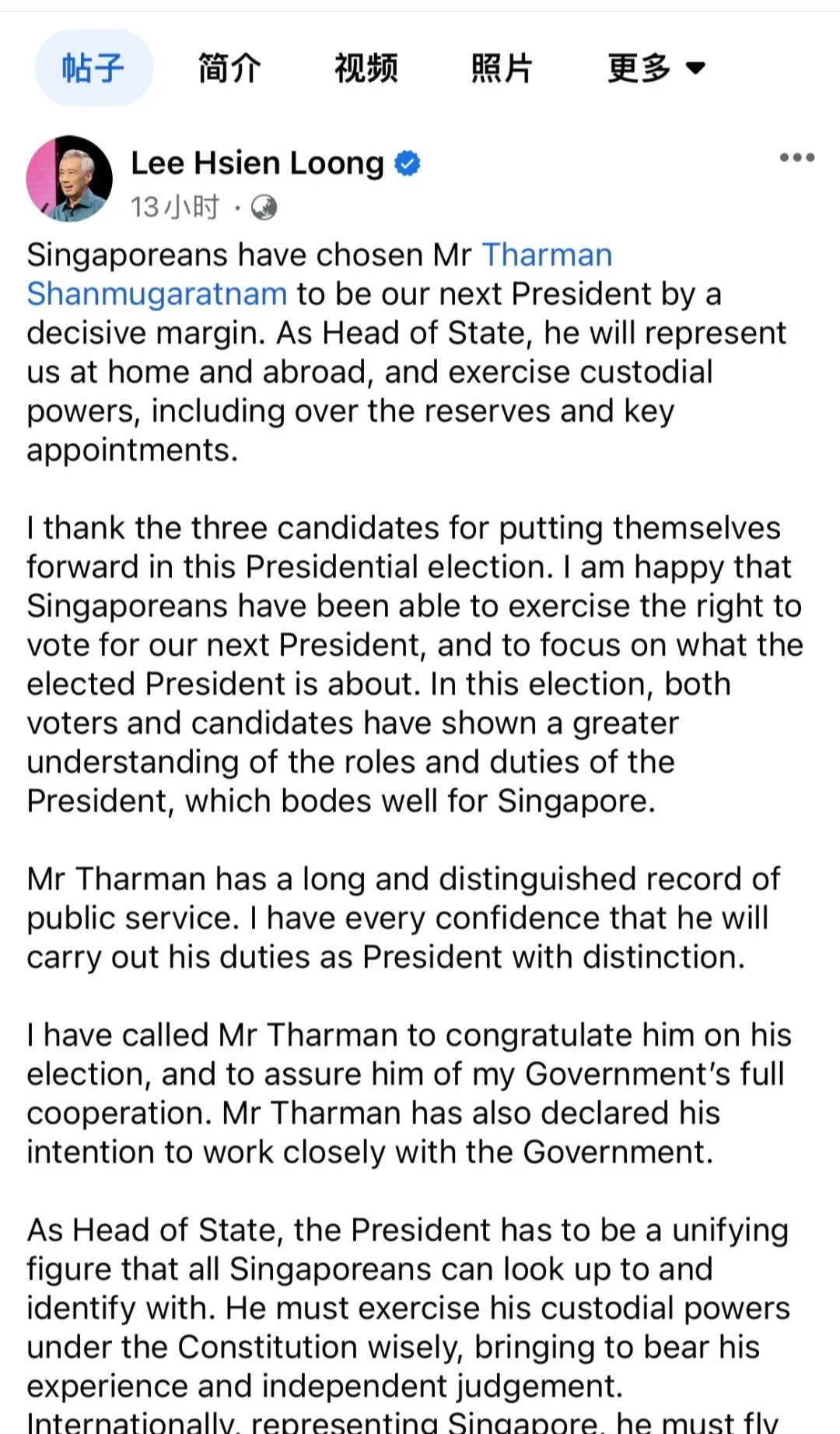Open the 照片 tab

point(502,68)
